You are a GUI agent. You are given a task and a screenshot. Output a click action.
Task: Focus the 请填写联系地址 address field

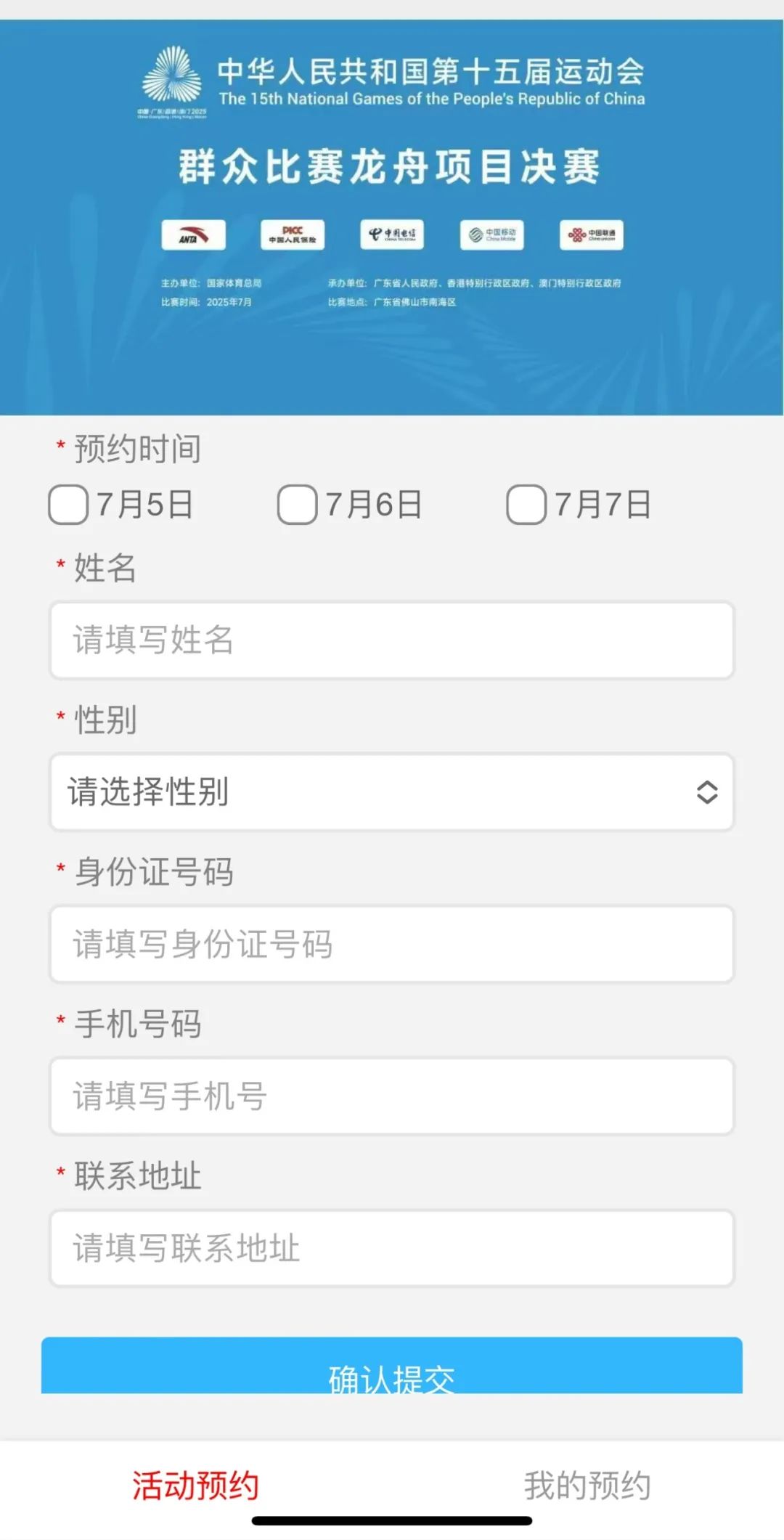coord(392,1248)
